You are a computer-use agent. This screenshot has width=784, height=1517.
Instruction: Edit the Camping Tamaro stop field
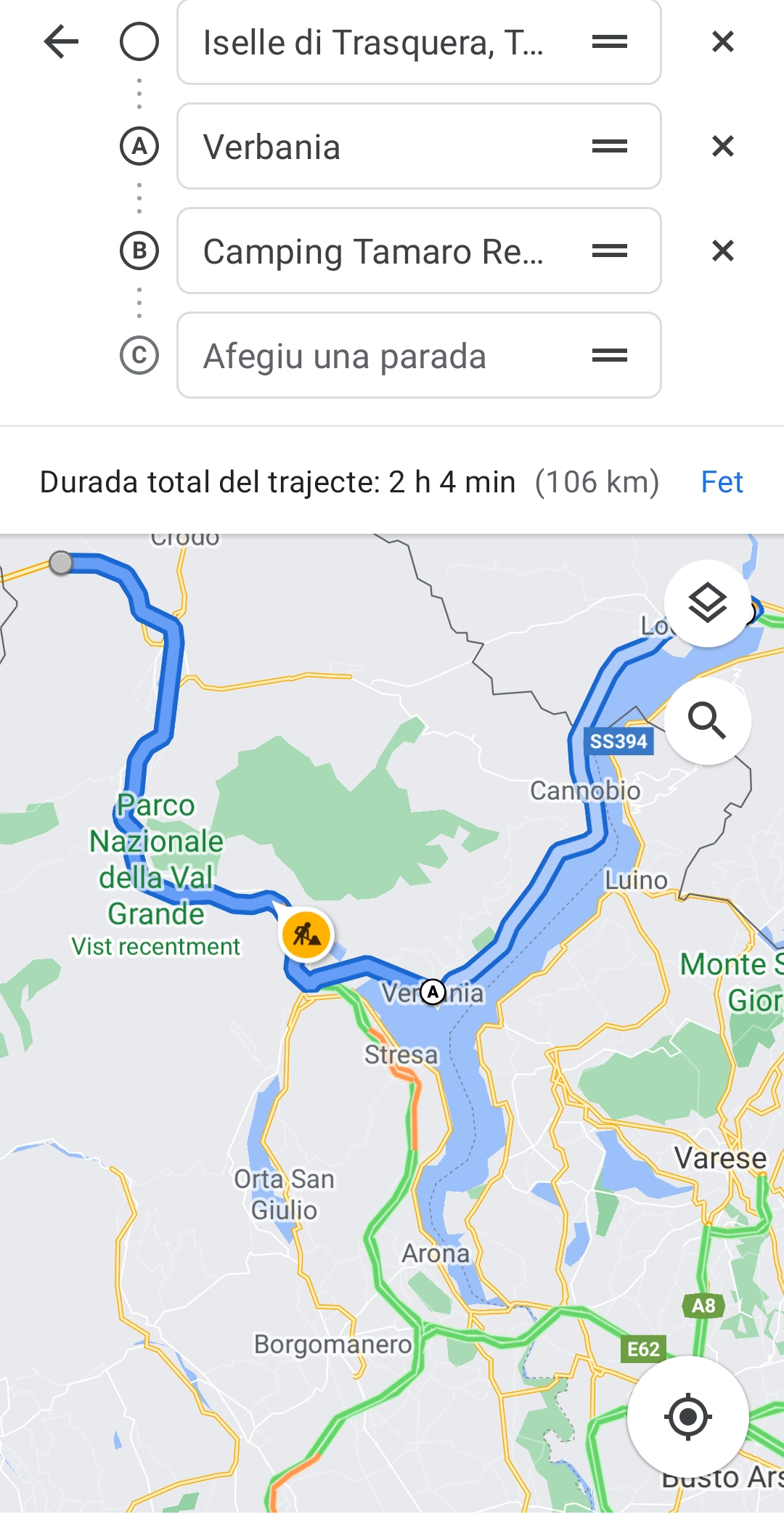(x=374, y=251)
